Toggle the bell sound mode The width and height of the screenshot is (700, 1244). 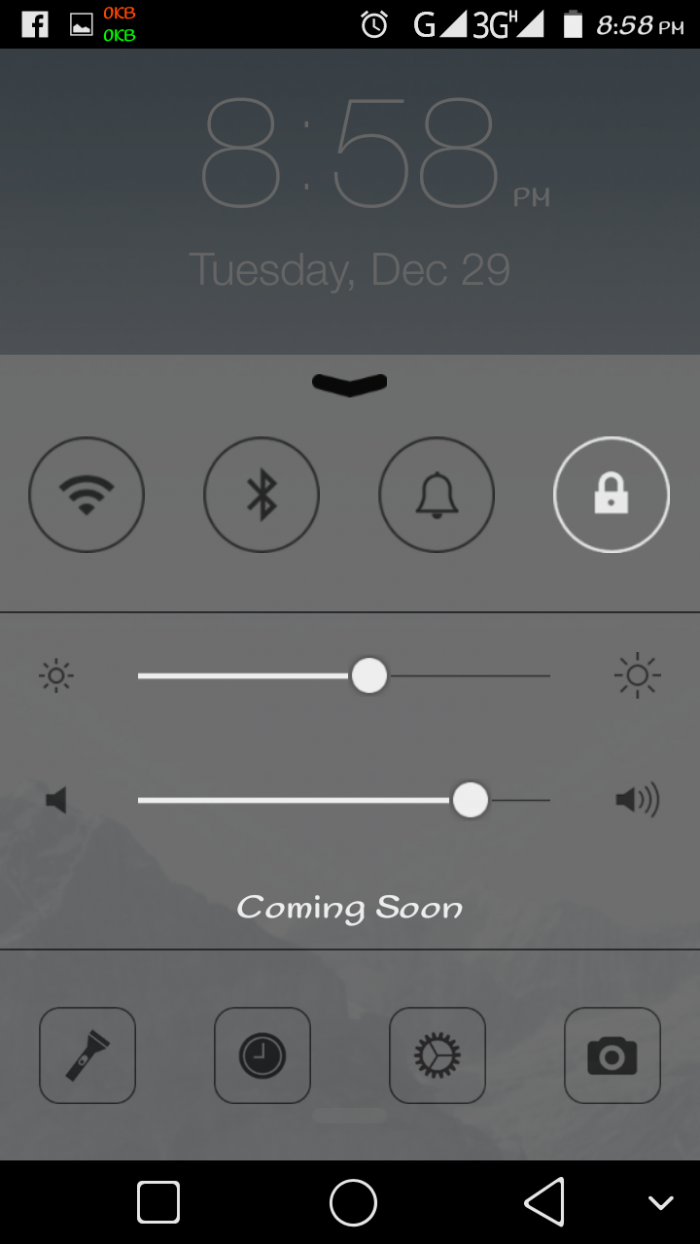point(437,495)
